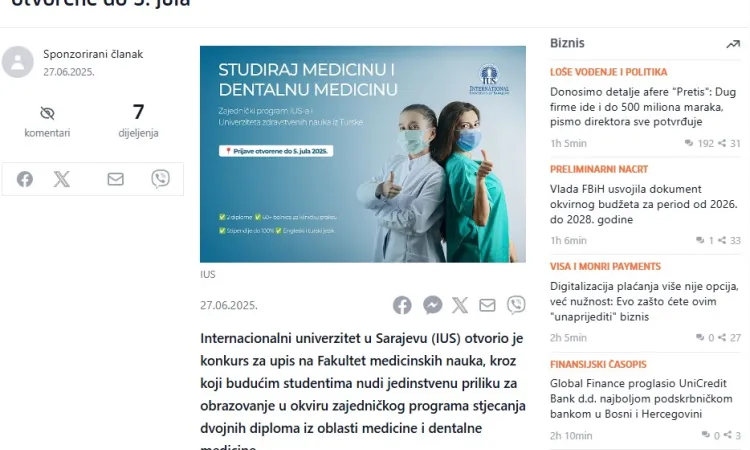Share through Messenger below the article image
Image resolution: width=750 pixels, height=450 pixels.
coord(432,305)
